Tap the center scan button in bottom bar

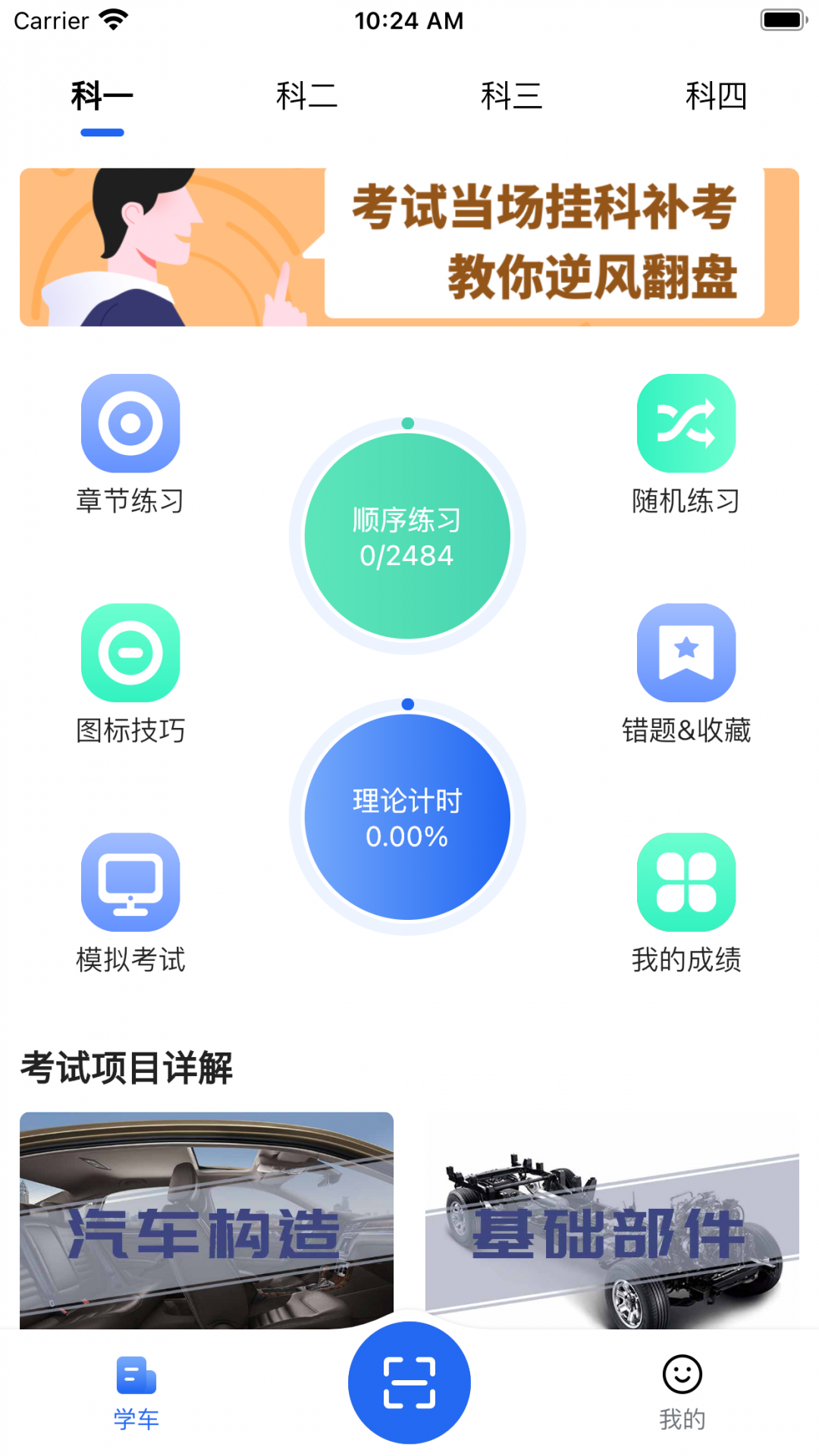click(409, 1382)
